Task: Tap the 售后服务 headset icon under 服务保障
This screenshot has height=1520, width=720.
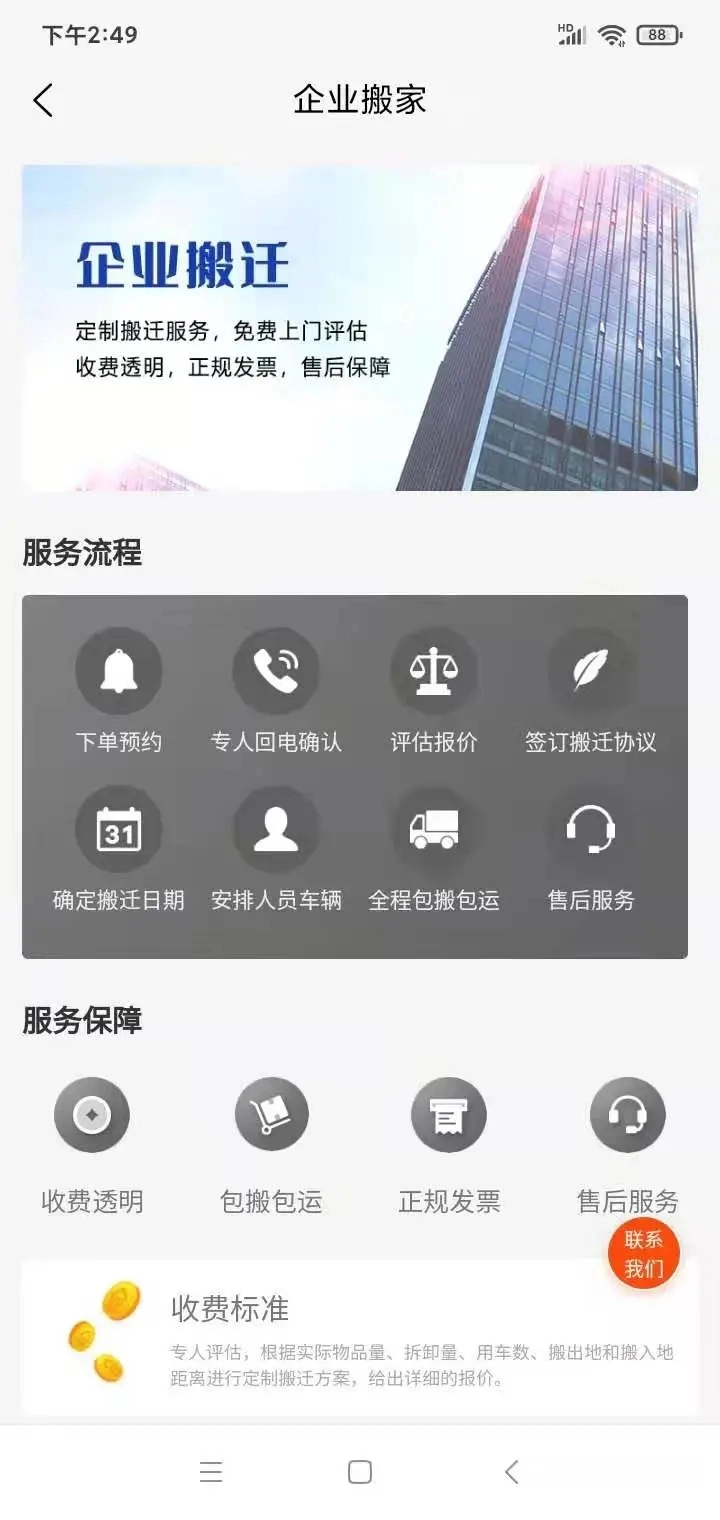Action: click(627, 1114)
